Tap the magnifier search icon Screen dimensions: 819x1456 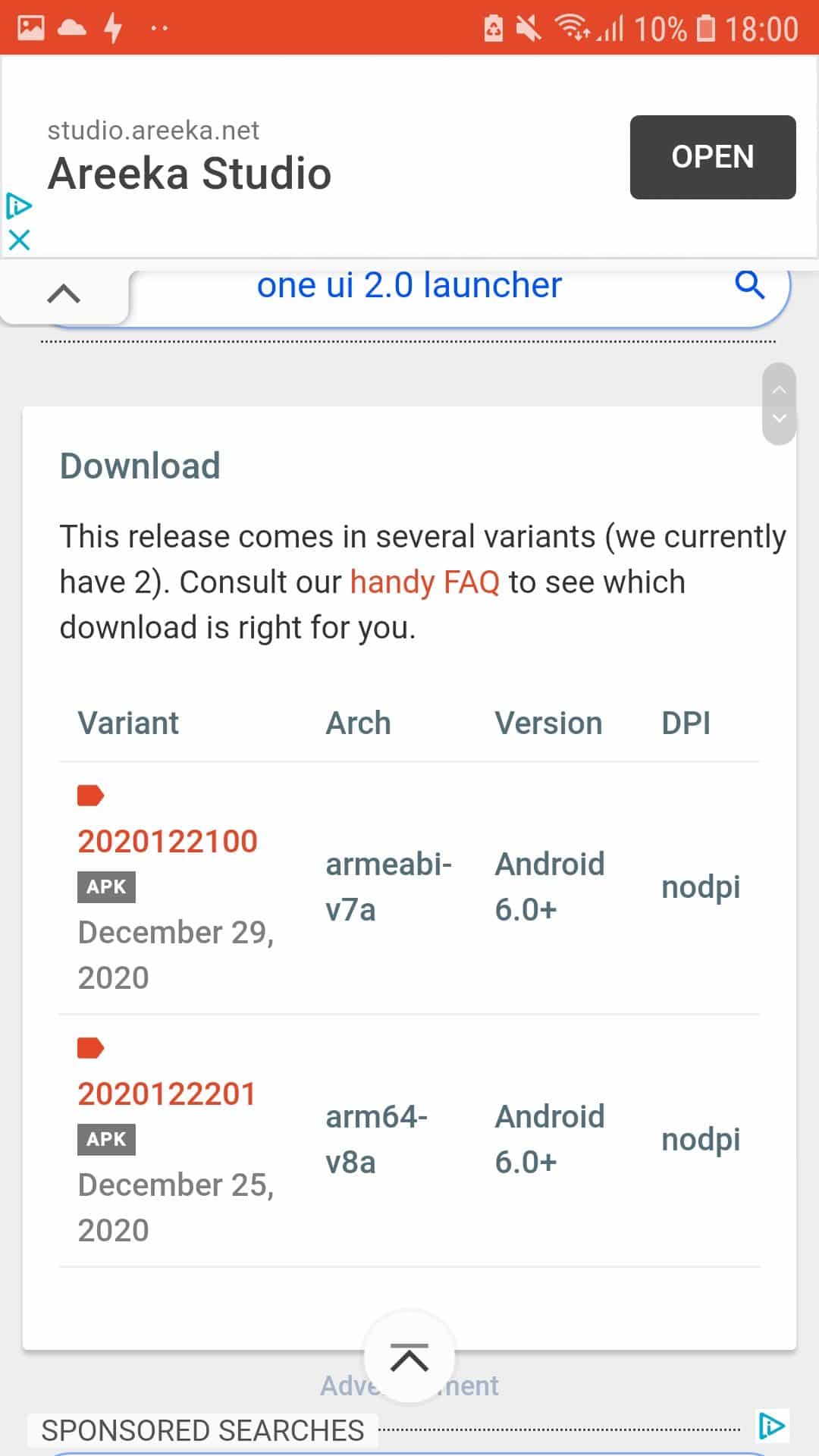749,285
